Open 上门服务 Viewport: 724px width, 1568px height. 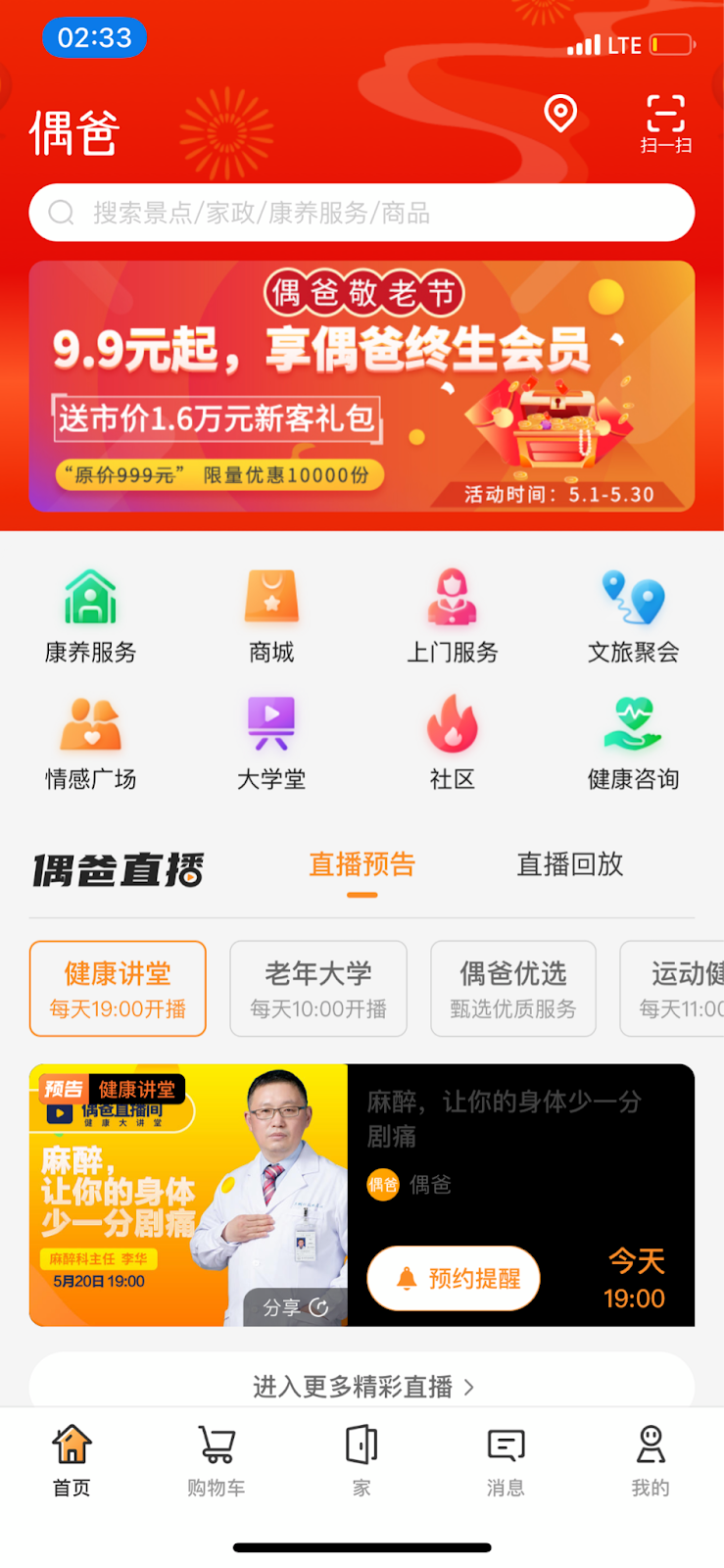point(452,616)
